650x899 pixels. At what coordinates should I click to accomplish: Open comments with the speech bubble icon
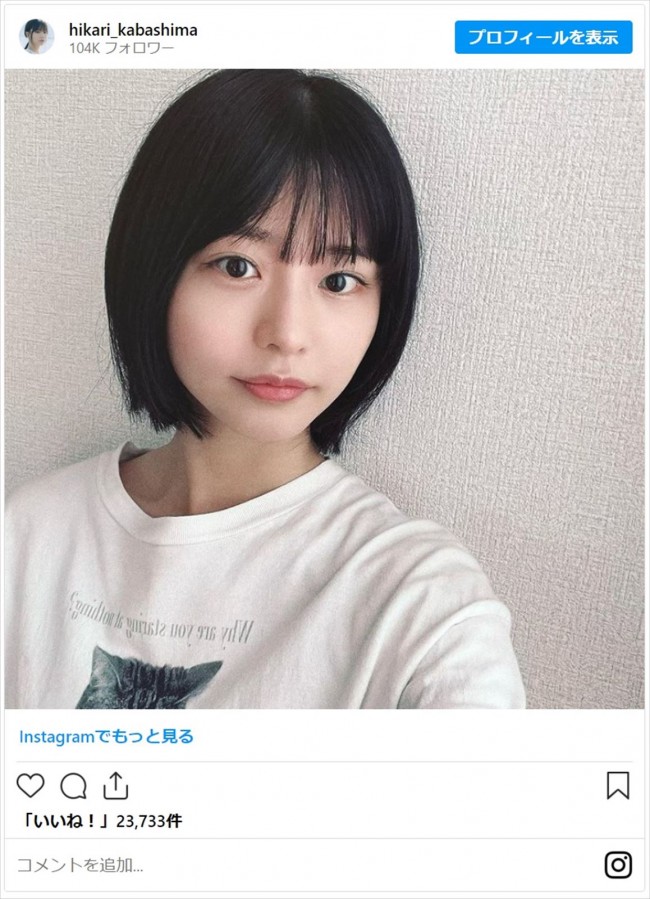pyautogui.click(x=73, y=786)
